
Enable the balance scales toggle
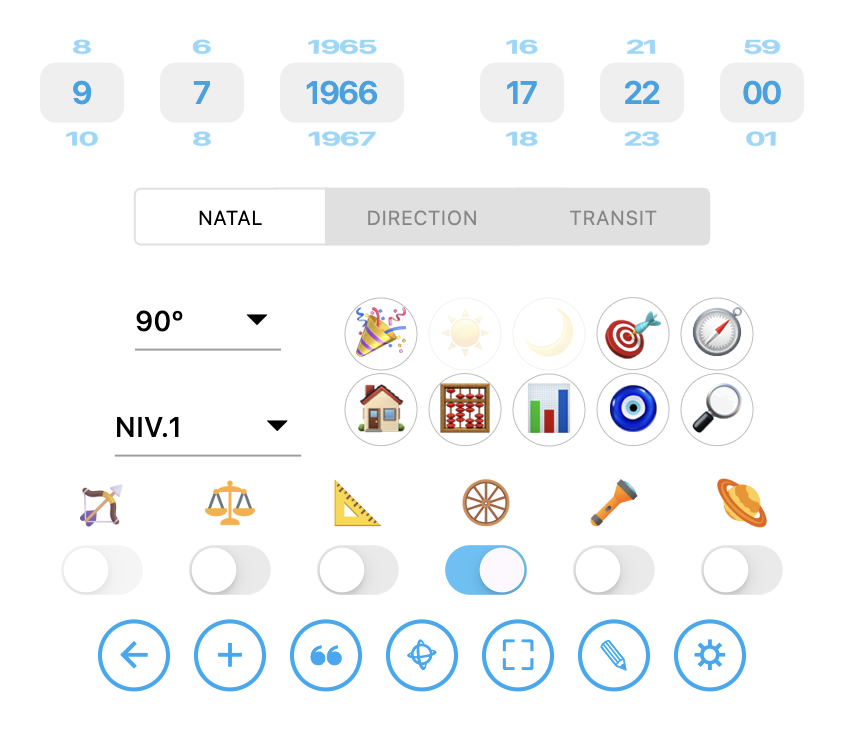pyautogui.click(x=230, y=570)
